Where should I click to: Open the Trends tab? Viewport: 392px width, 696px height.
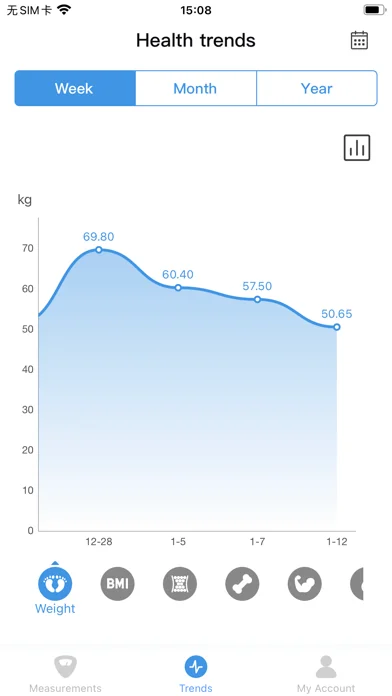coord(196,674)
